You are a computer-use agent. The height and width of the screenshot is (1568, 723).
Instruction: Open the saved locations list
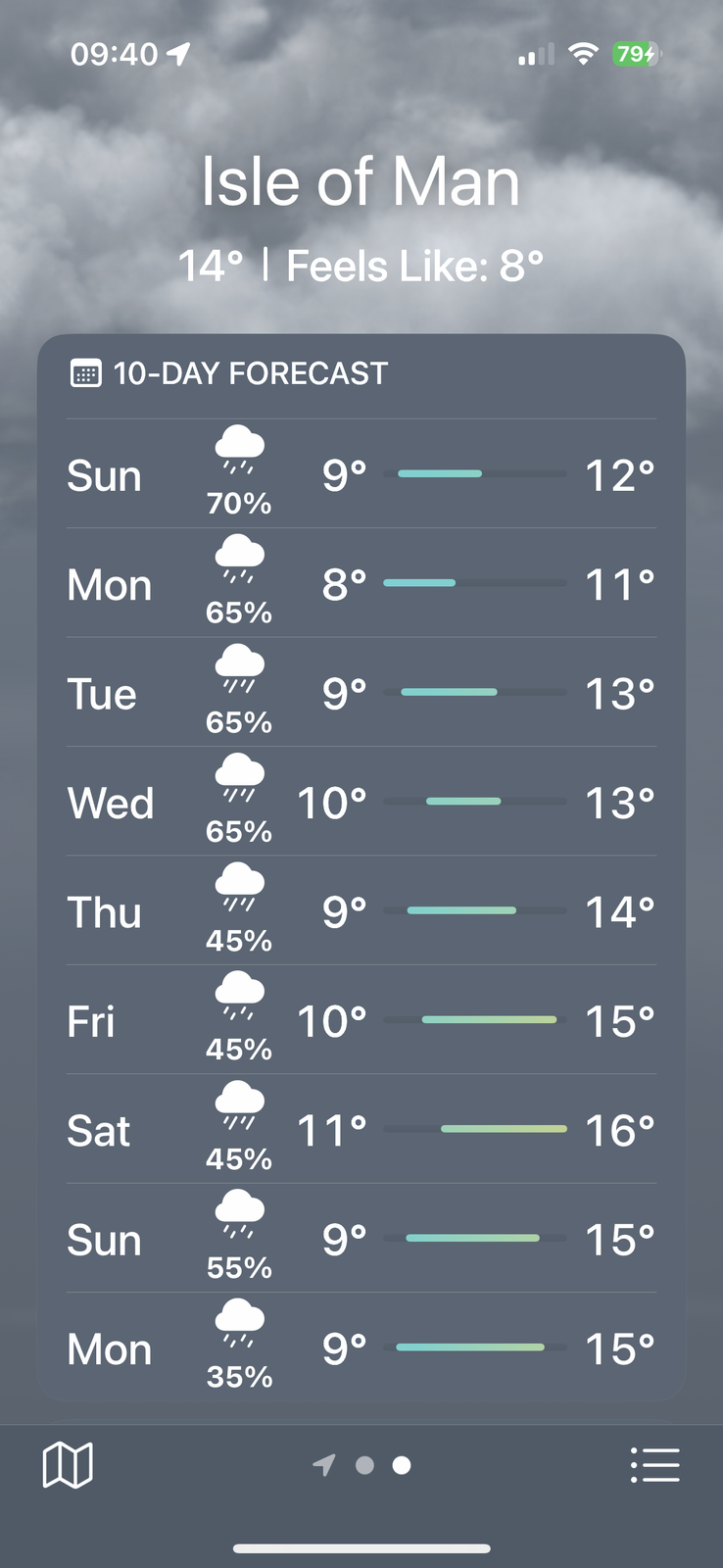[654, 1465]
